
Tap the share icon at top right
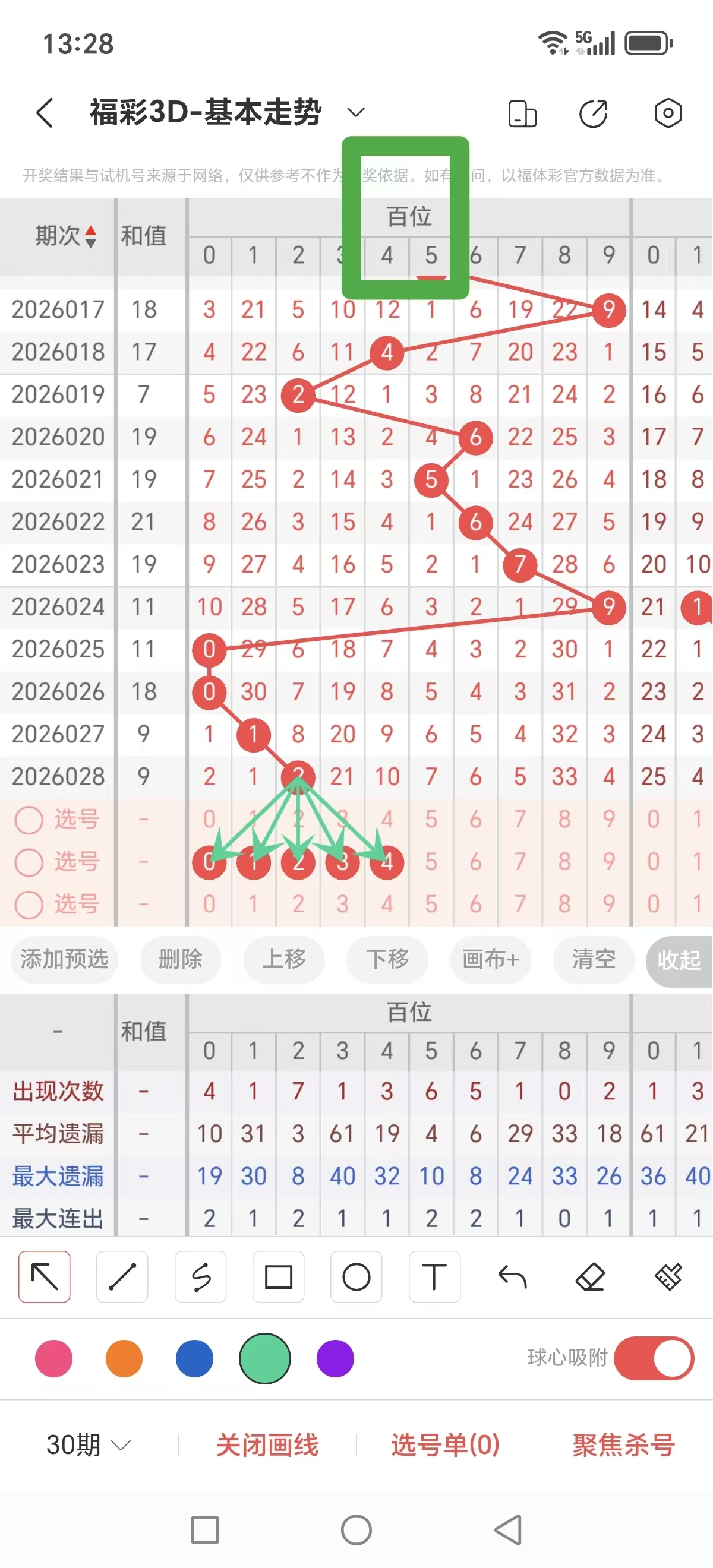pos(594,113)
